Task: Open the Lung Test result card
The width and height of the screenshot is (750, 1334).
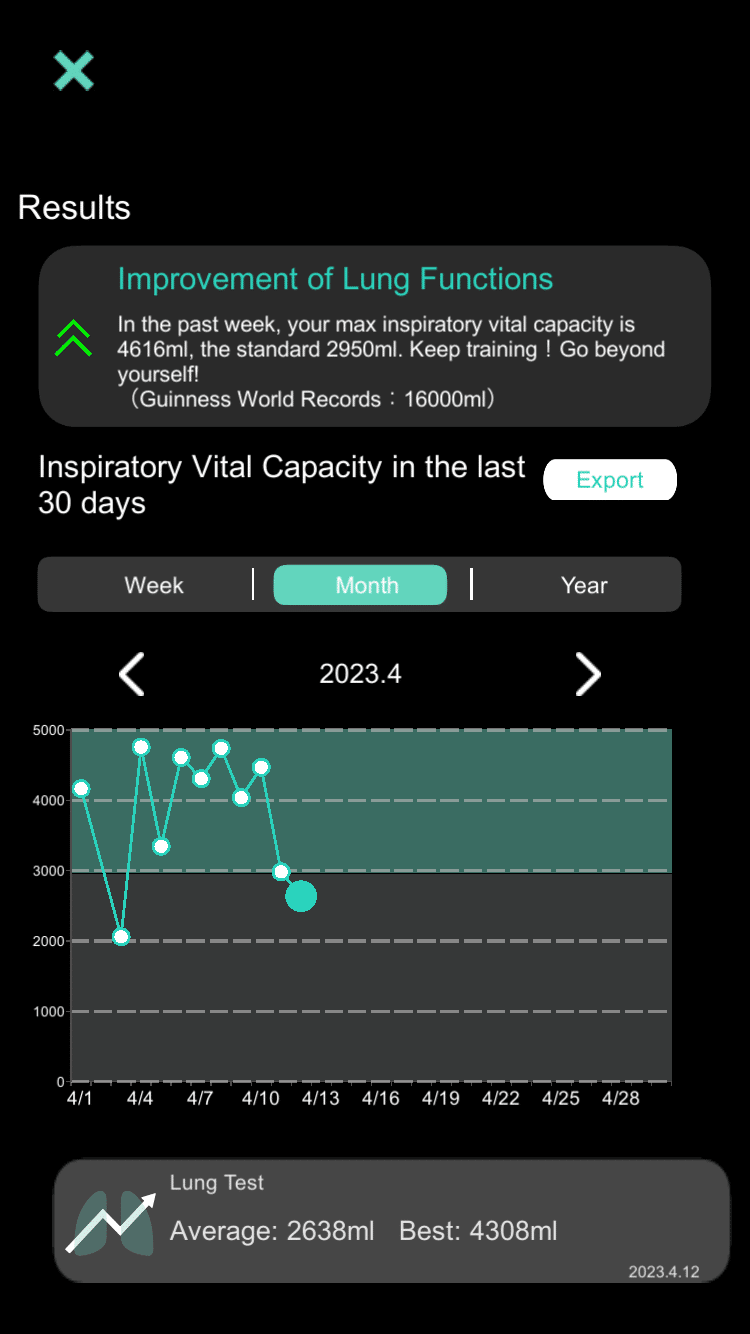Action: (391, 1221)
